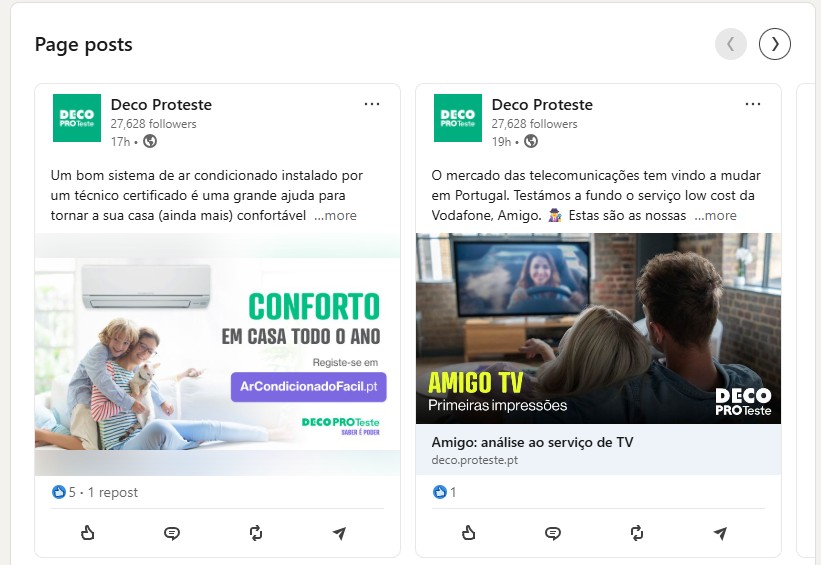Image resolution: width=821 pixels, height=565 pixels.
Task: Open Deco Proteste profile from 17h post
Action: pos(161,105)
